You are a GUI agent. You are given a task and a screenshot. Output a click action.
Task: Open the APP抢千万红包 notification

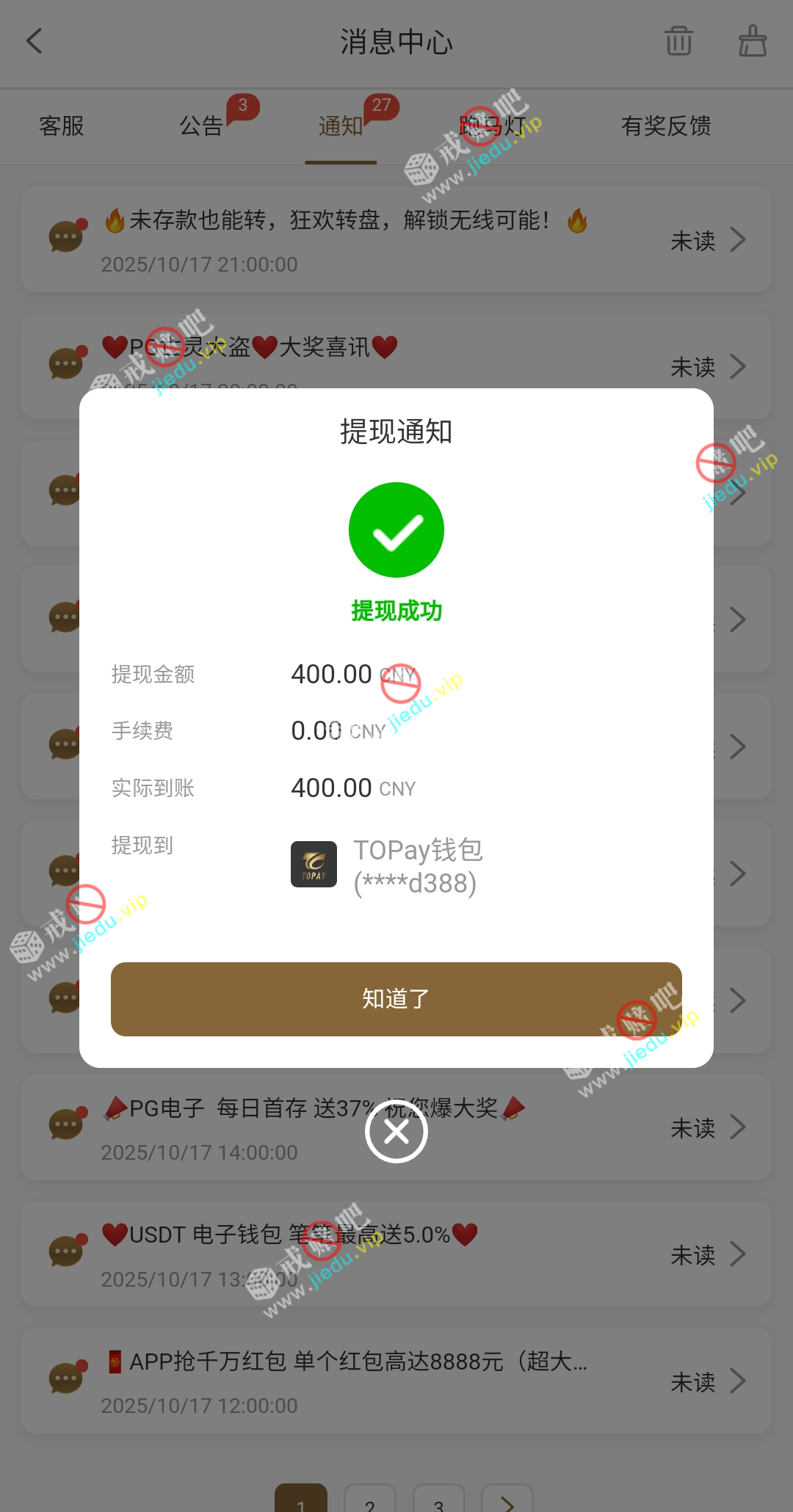(396, 1381)
